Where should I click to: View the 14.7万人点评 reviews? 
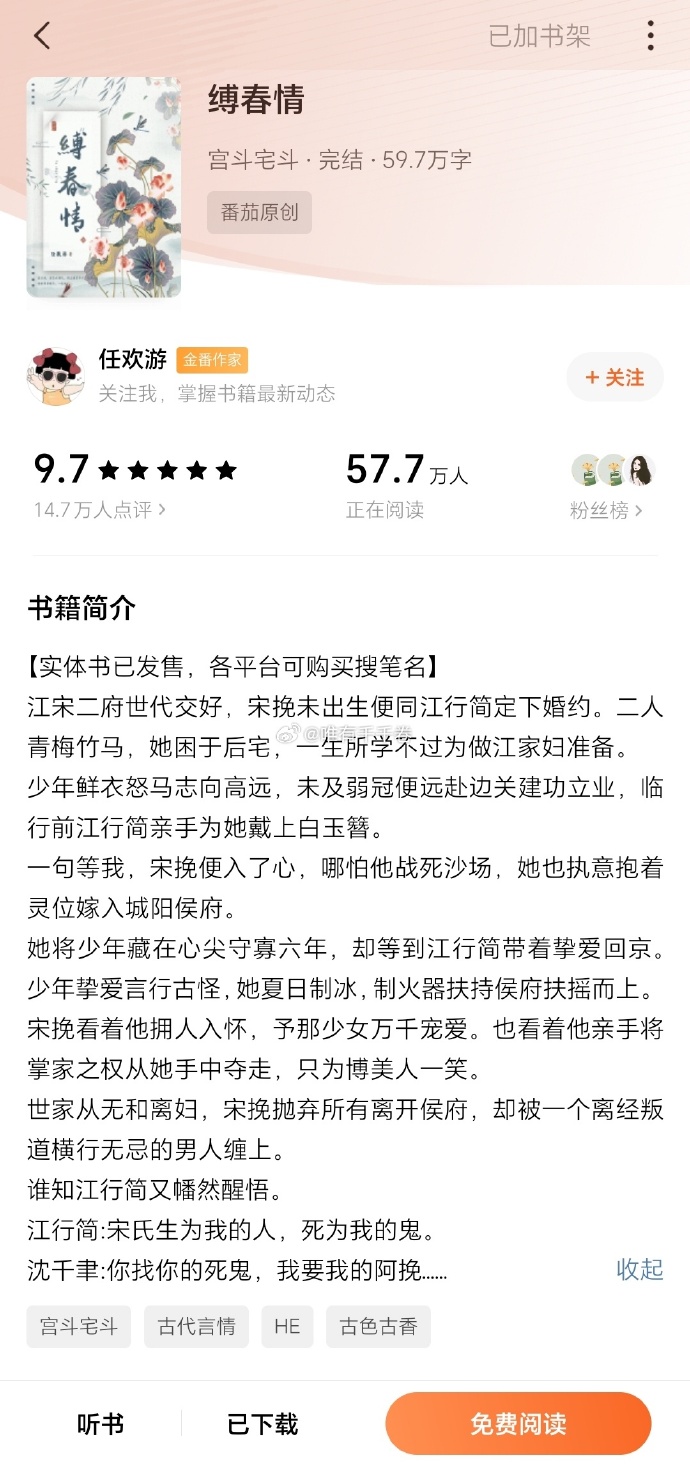(100, 510)
